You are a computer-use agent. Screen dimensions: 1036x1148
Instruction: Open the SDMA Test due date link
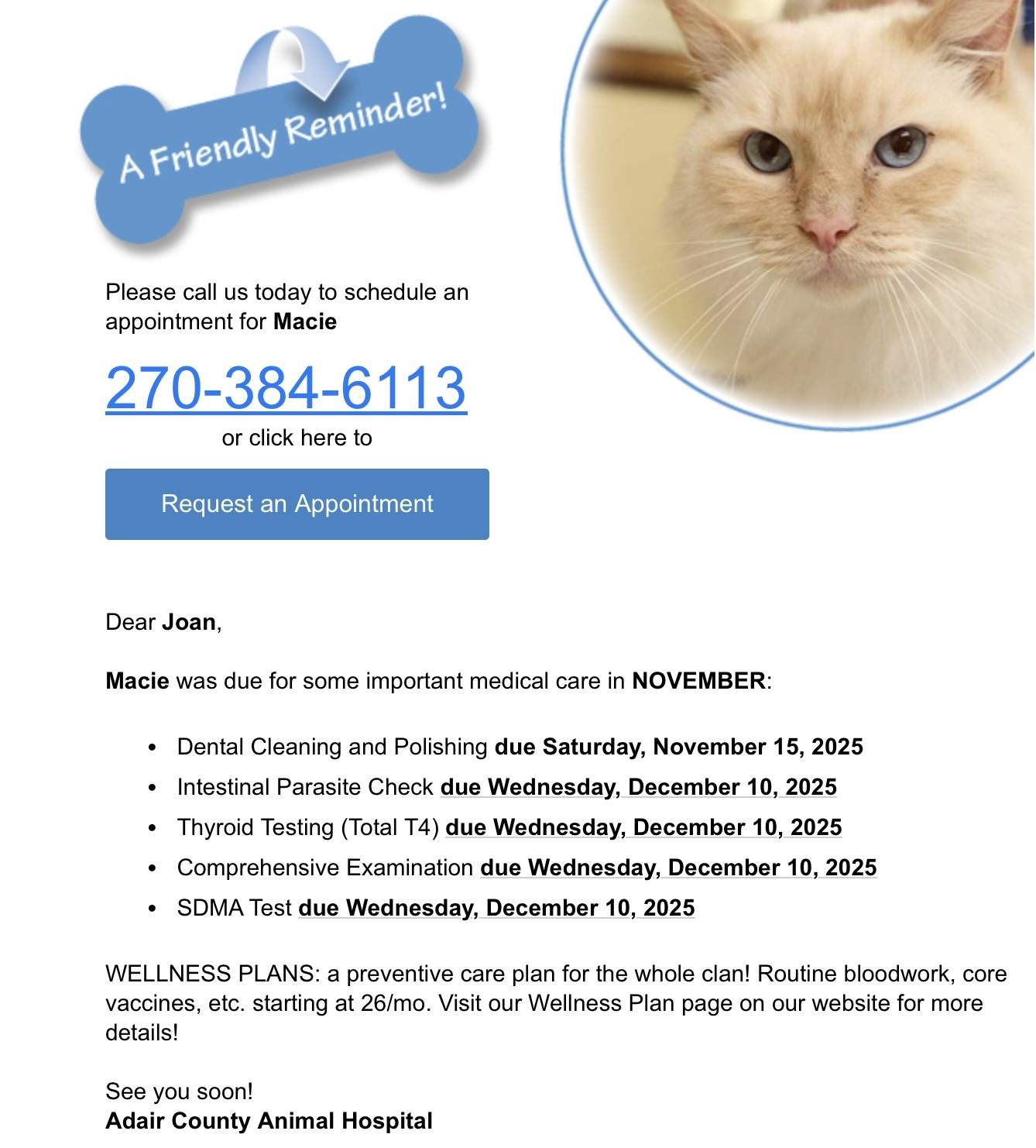pos(497,908)
